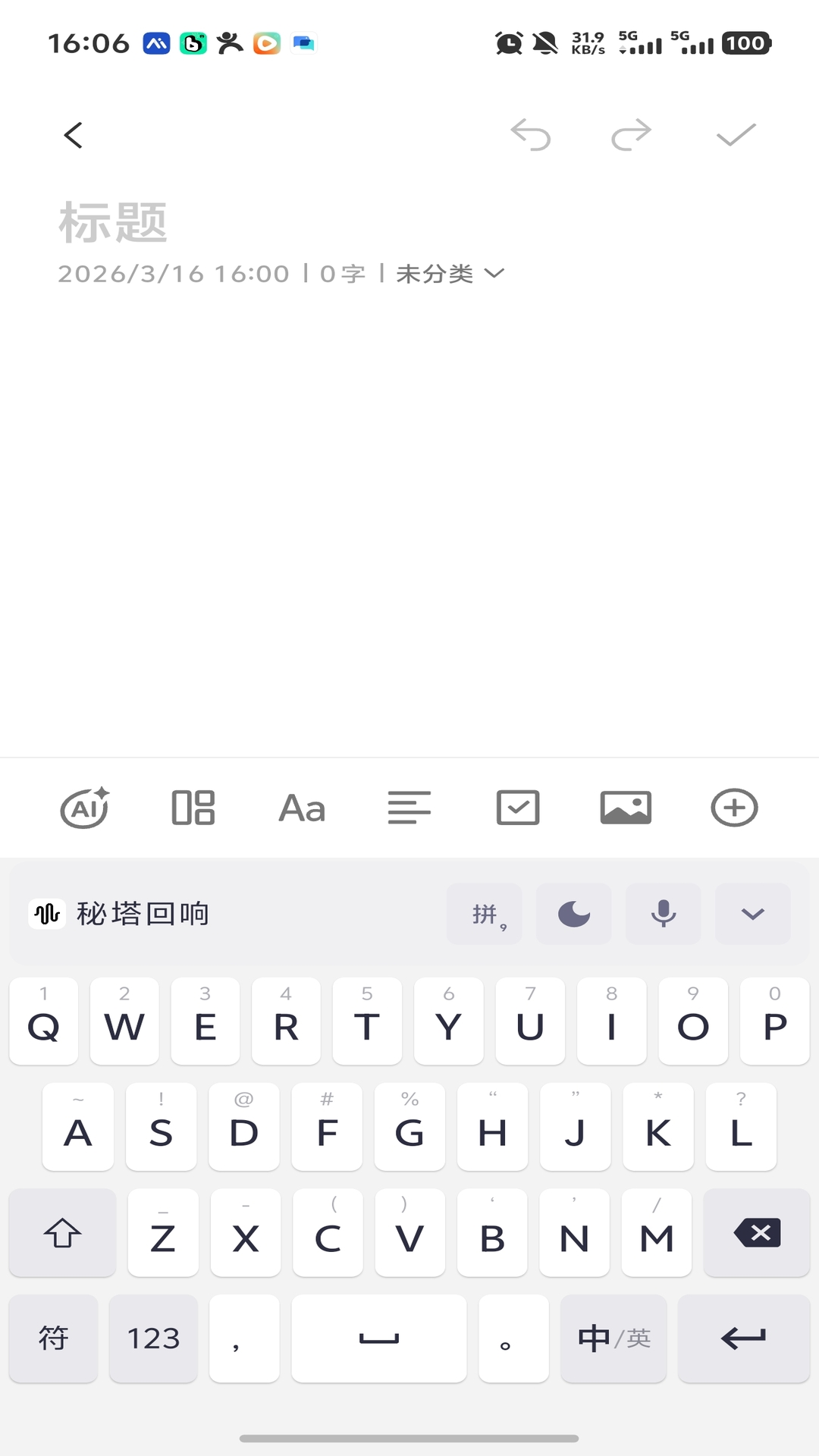This screenshot has height=1456, width=819.
Task: Select the template layout tool
Action: pyautogui.click(x=192, y=808)
